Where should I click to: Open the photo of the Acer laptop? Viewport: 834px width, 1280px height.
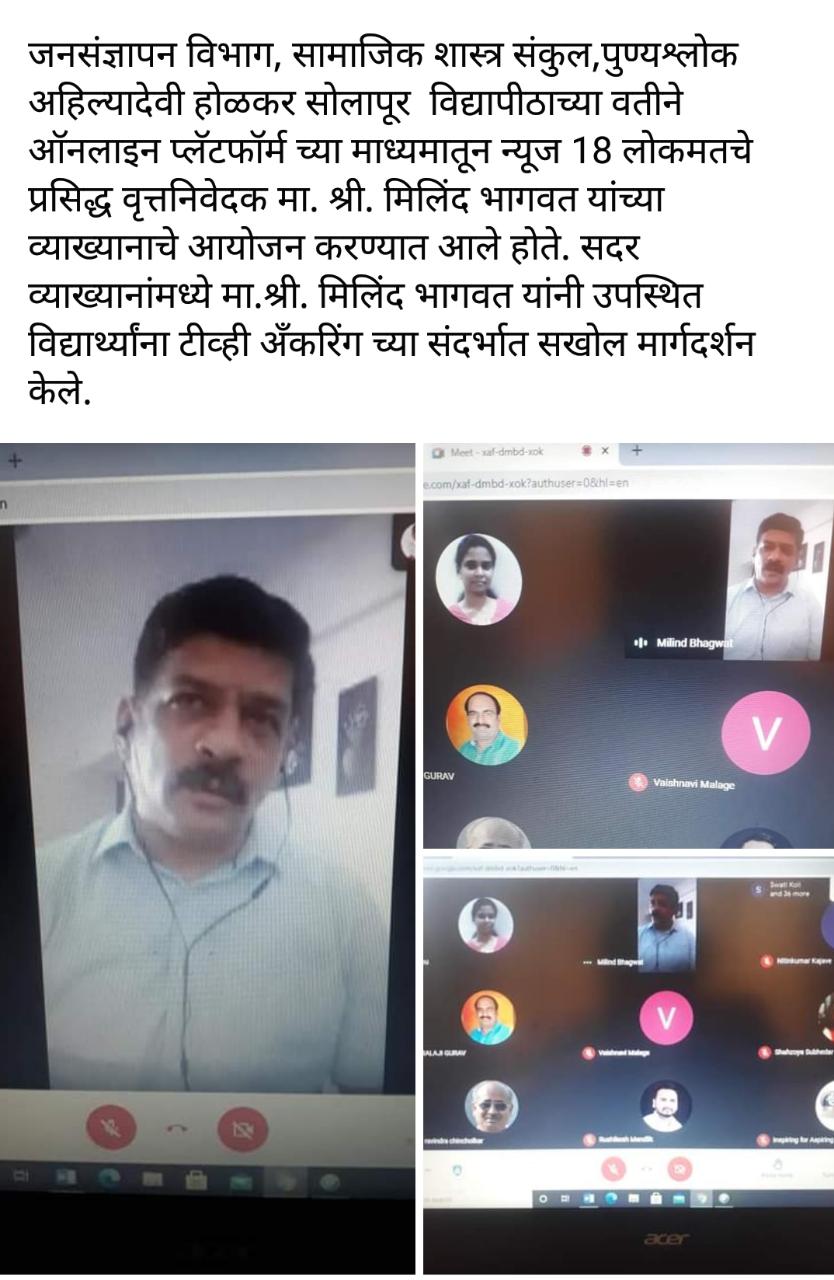click(628, 1065)
